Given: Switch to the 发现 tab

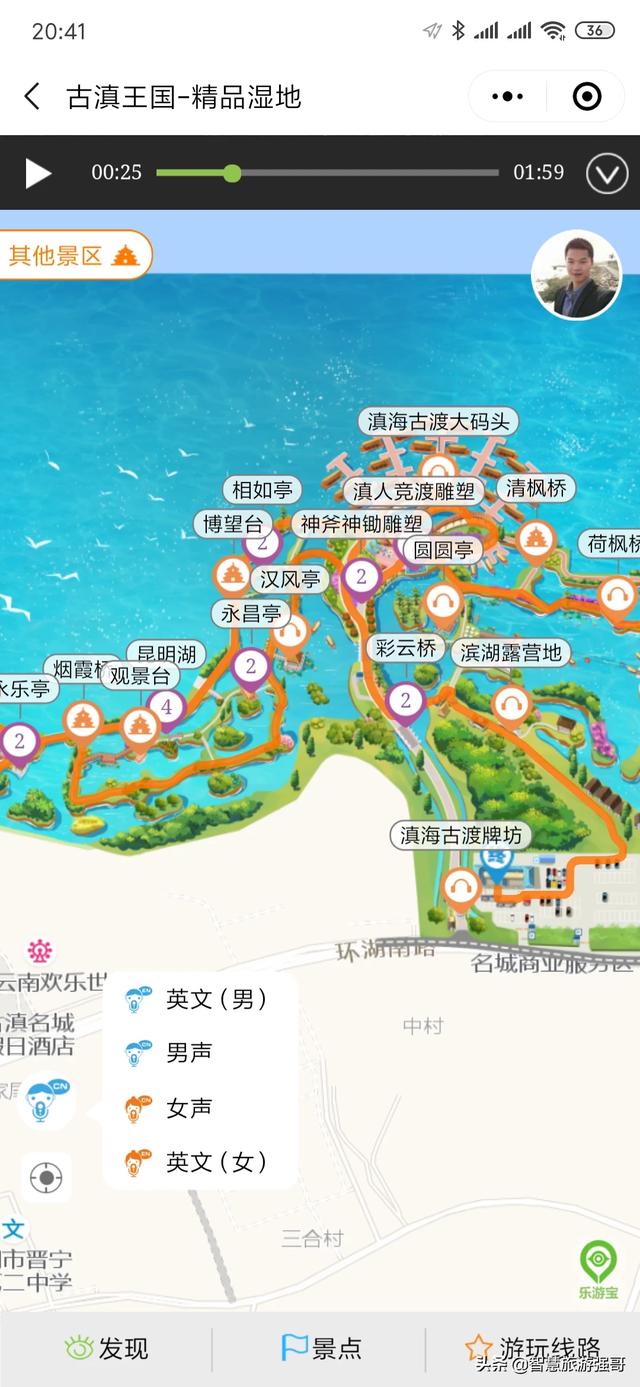Looking at the screenshot, I should (x=106, y=1348).
